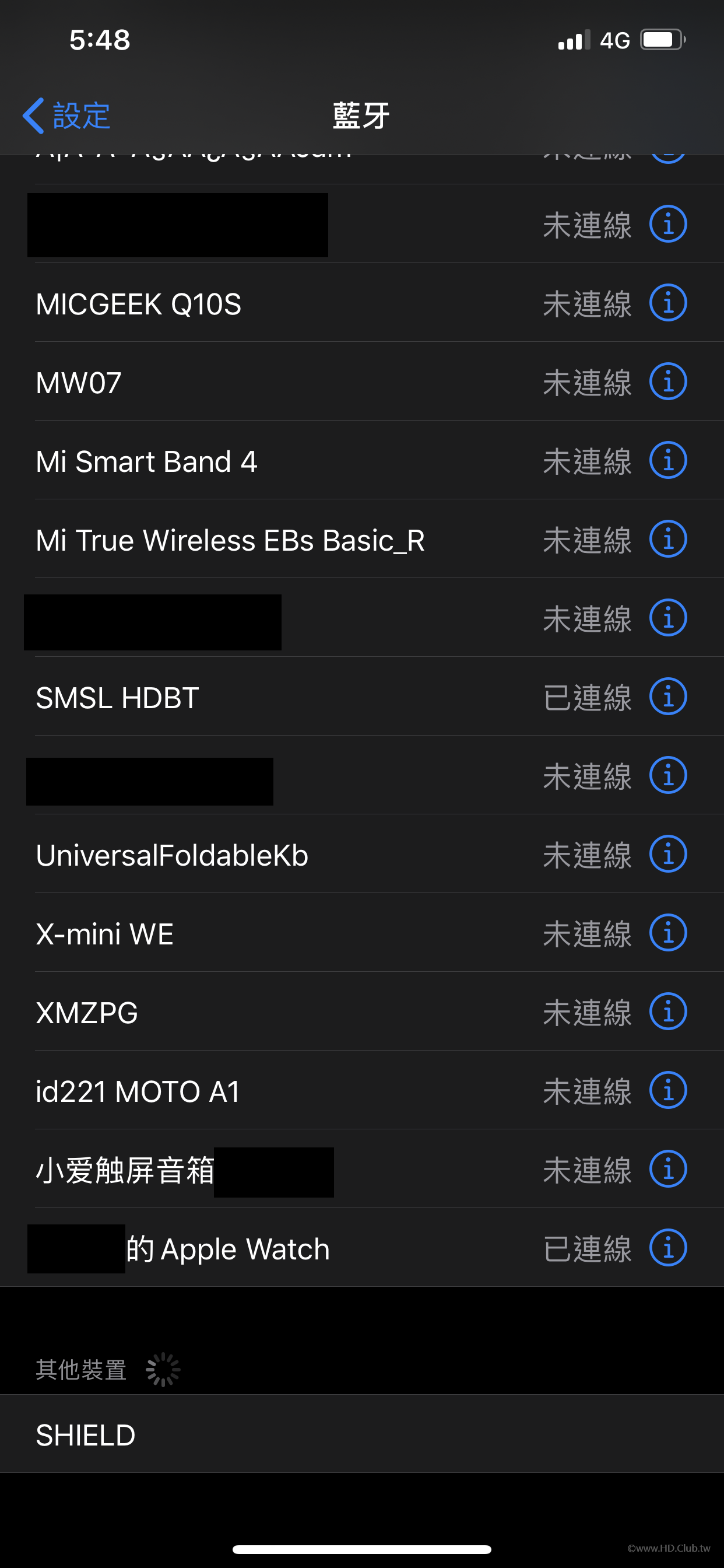Open info for the Apple Watch
Screen dimensions: 724x1568
point(667,1248)
